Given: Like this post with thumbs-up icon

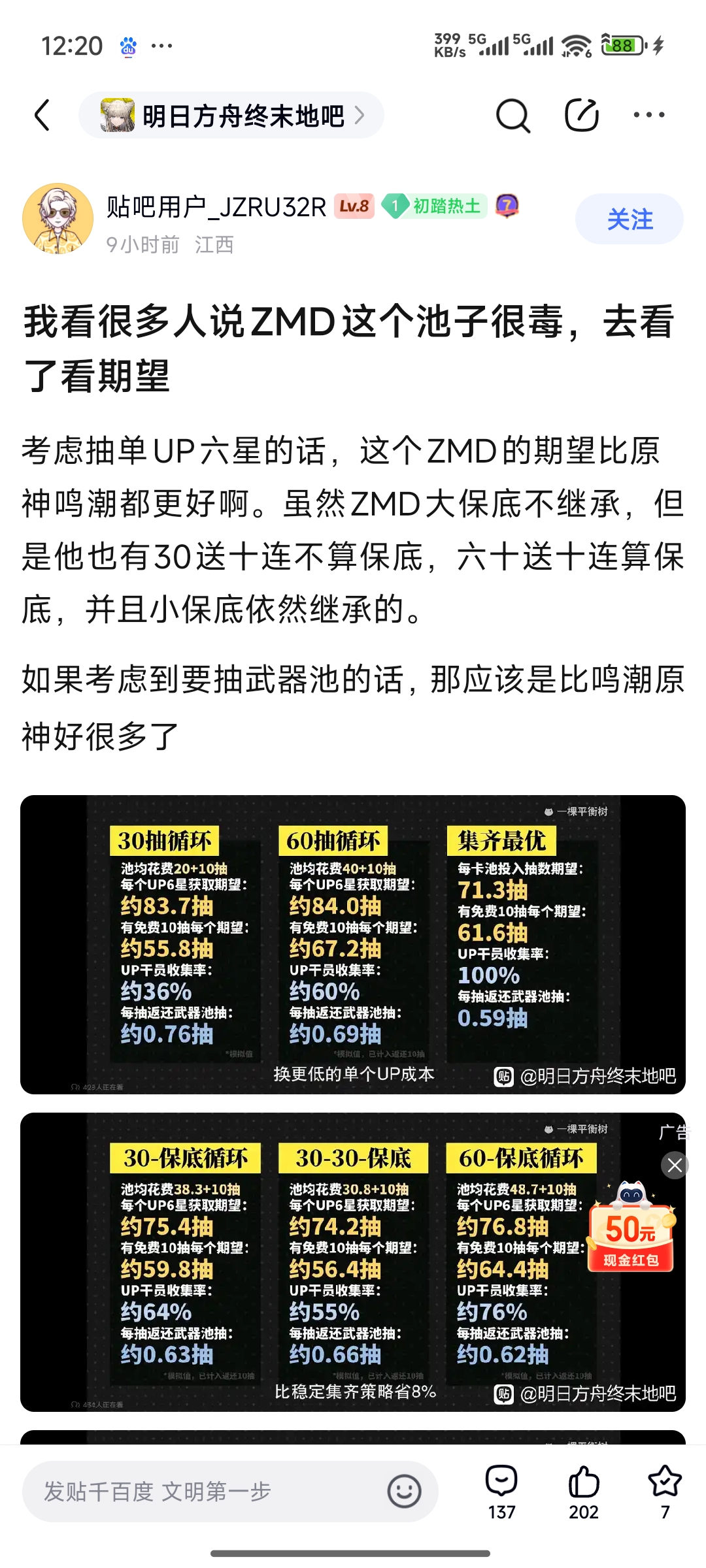Looking at the screenshot, I should point(584,1492).
